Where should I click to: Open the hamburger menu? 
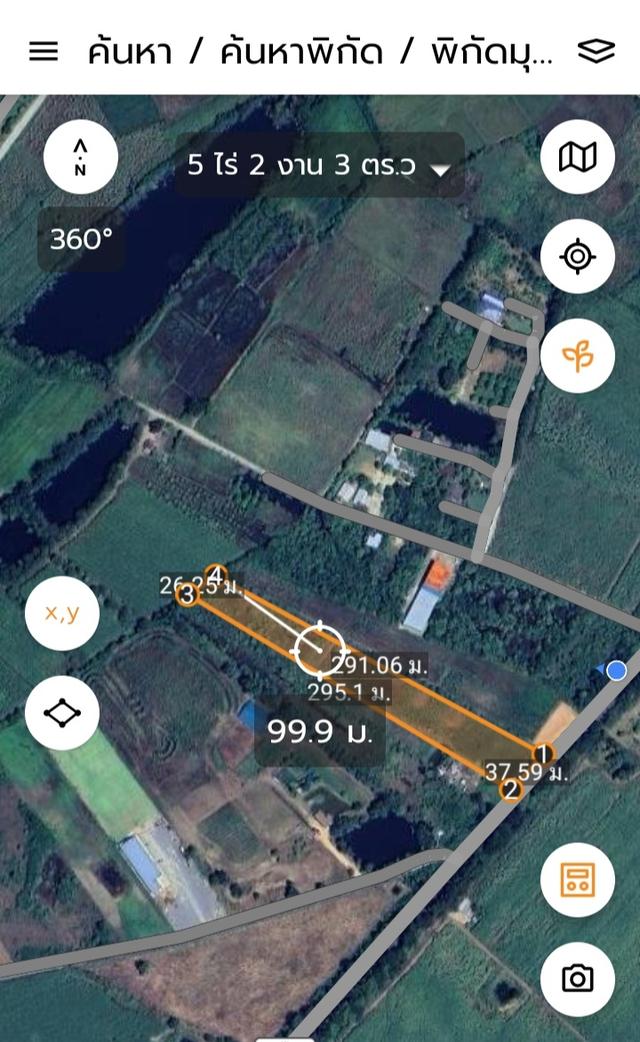click(43, 51)
